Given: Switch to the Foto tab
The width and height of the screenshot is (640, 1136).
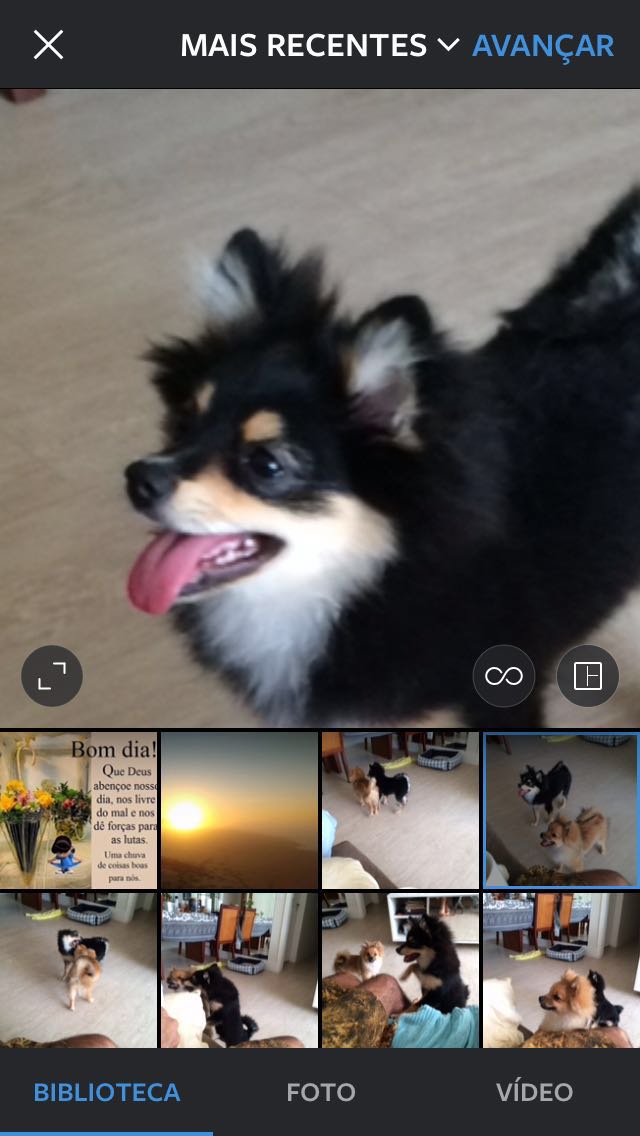Looking at the screenshot, I should click(320, 1092).
